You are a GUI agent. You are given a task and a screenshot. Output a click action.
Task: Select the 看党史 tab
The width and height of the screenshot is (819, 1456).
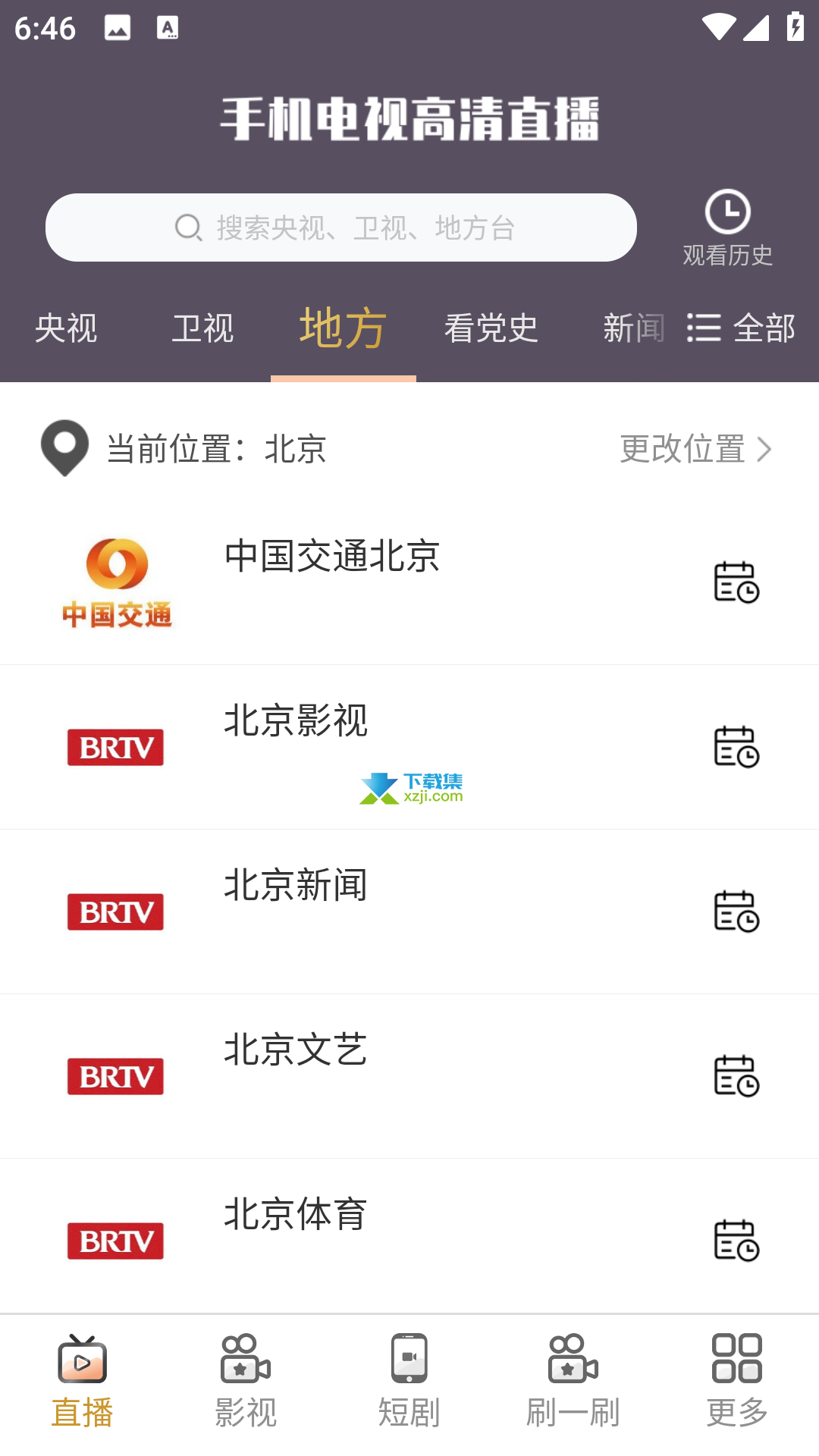coord(491,328)
